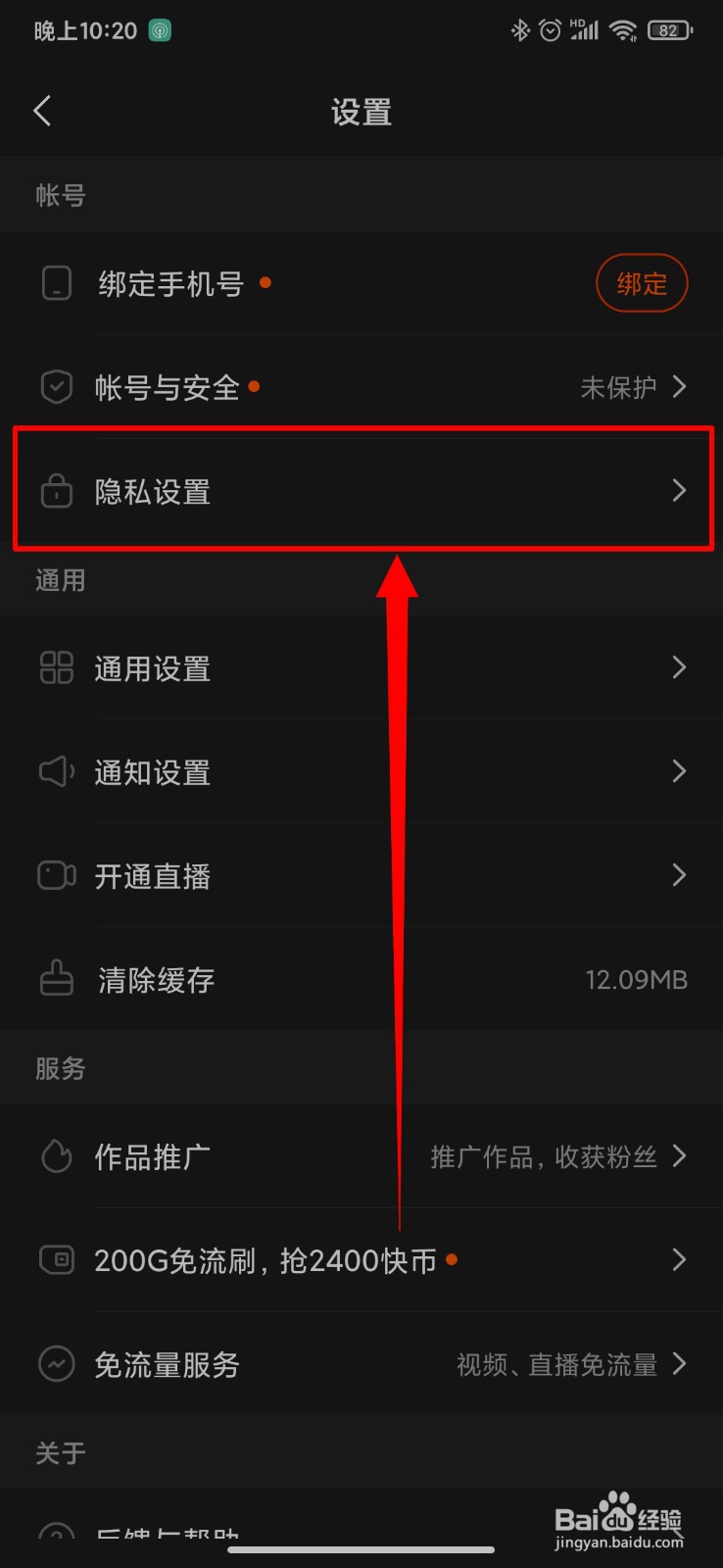
Task: Click the alarm clock icon in status bar
Action: point(551,30)
